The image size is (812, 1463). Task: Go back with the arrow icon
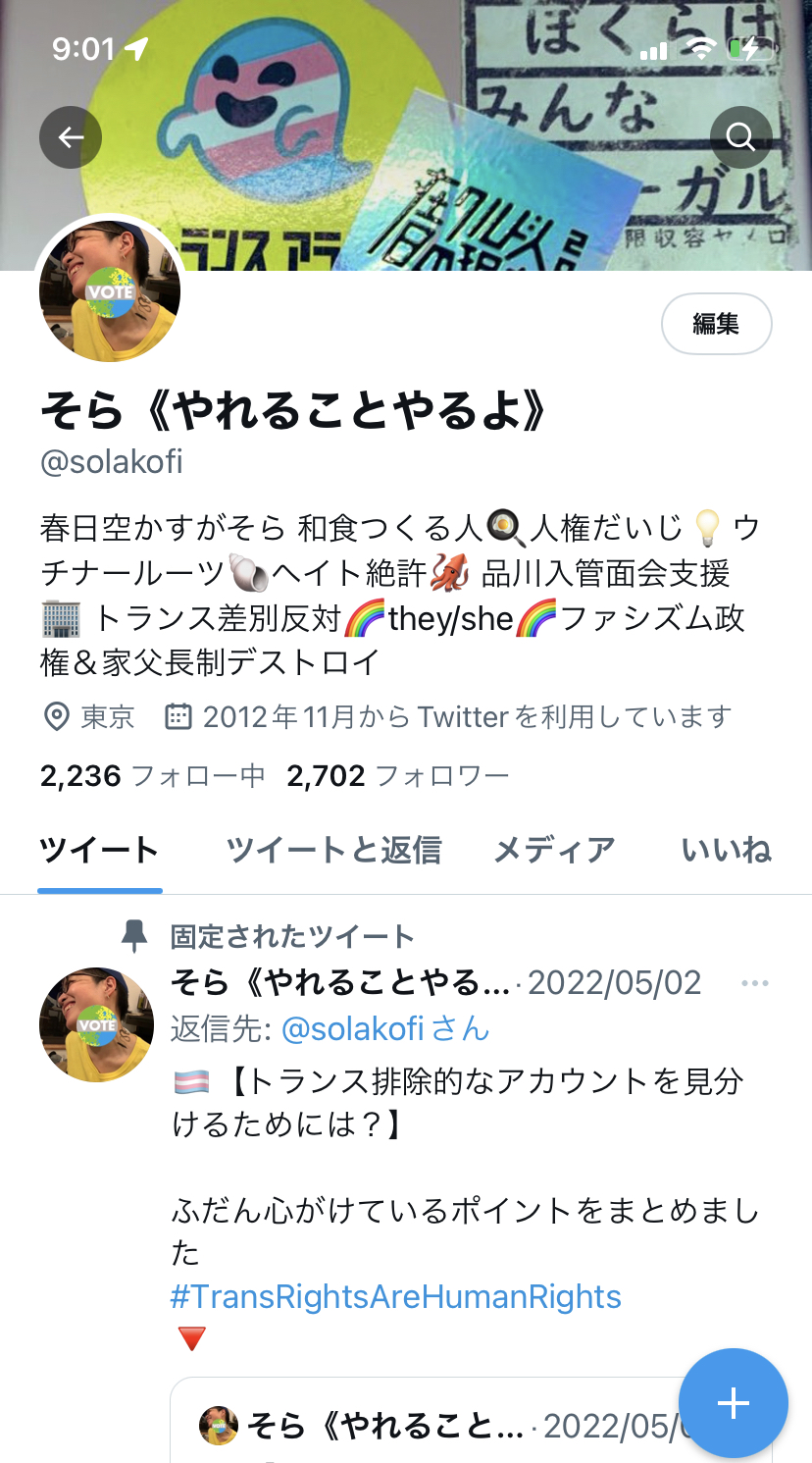[x=71, y=137]
